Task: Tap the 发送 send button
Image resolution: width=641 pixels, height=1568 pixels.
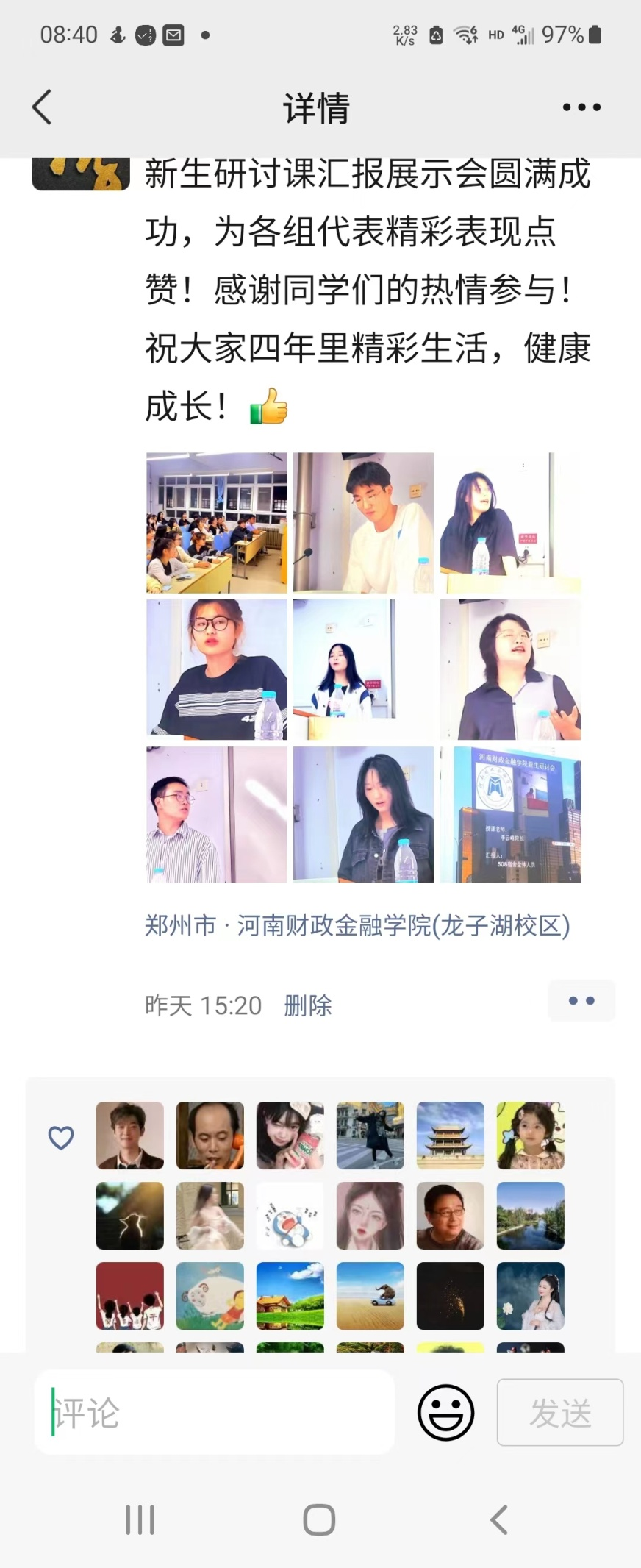Action: click(x=560, y=1413)
